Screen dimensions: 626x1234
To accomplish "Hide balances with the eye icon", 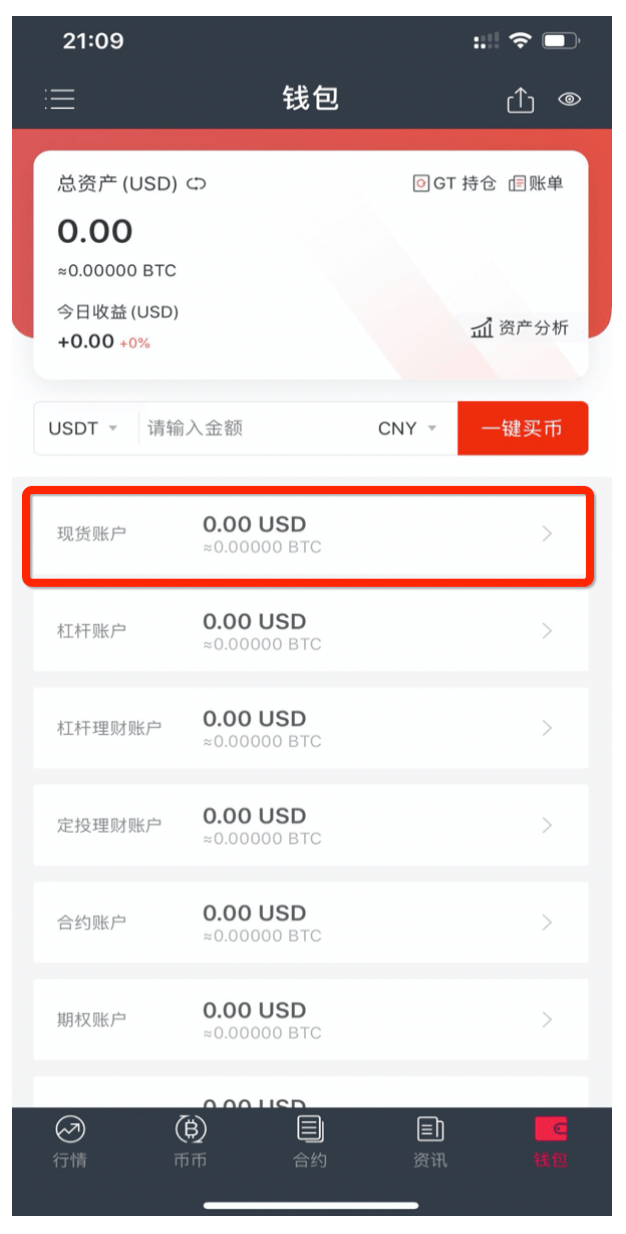I will tap(570, 99).
